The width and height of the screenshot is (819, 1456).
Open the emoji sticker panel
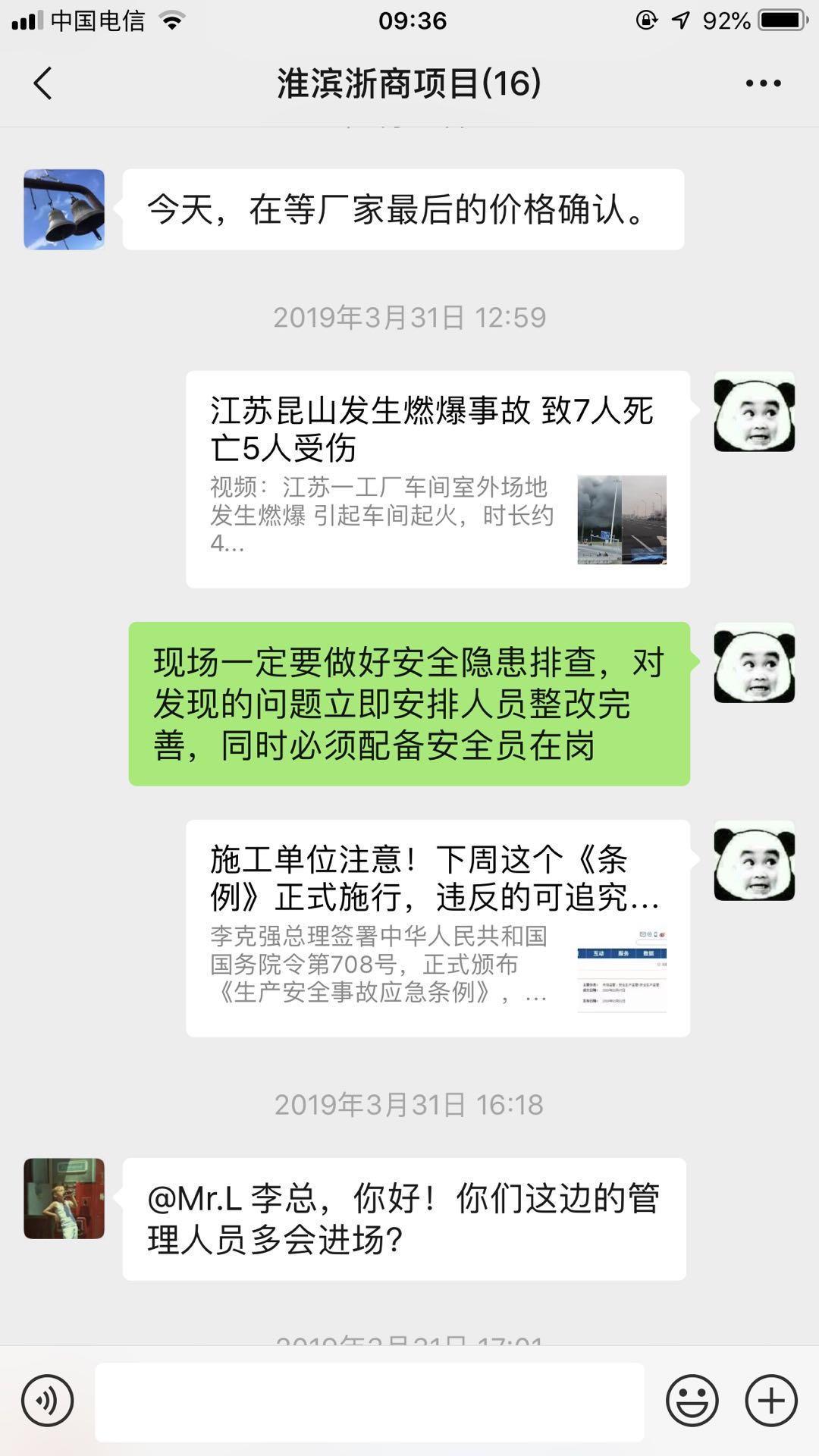pyautogui.click(x=692, y=1401)
